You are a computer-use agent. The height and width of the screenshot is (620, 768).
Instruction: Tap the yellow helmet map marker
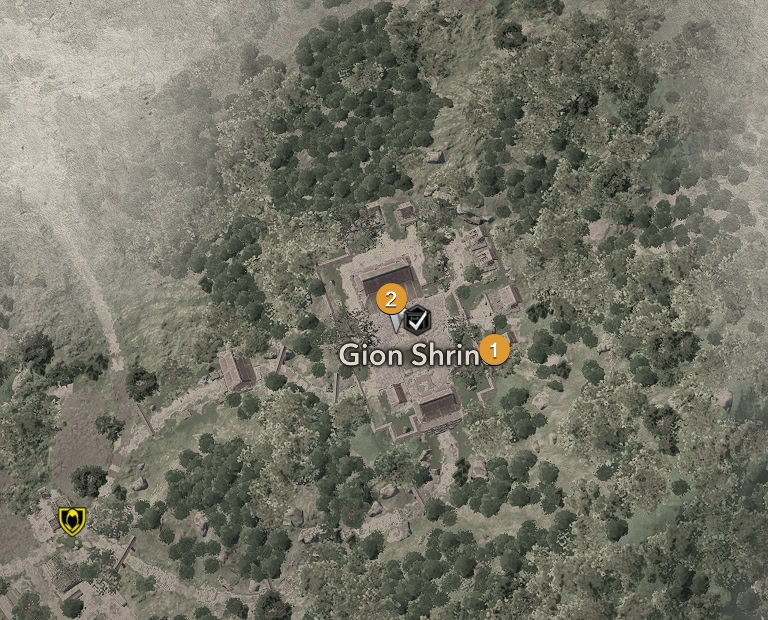pyautogui.click(x=71, y=520)
